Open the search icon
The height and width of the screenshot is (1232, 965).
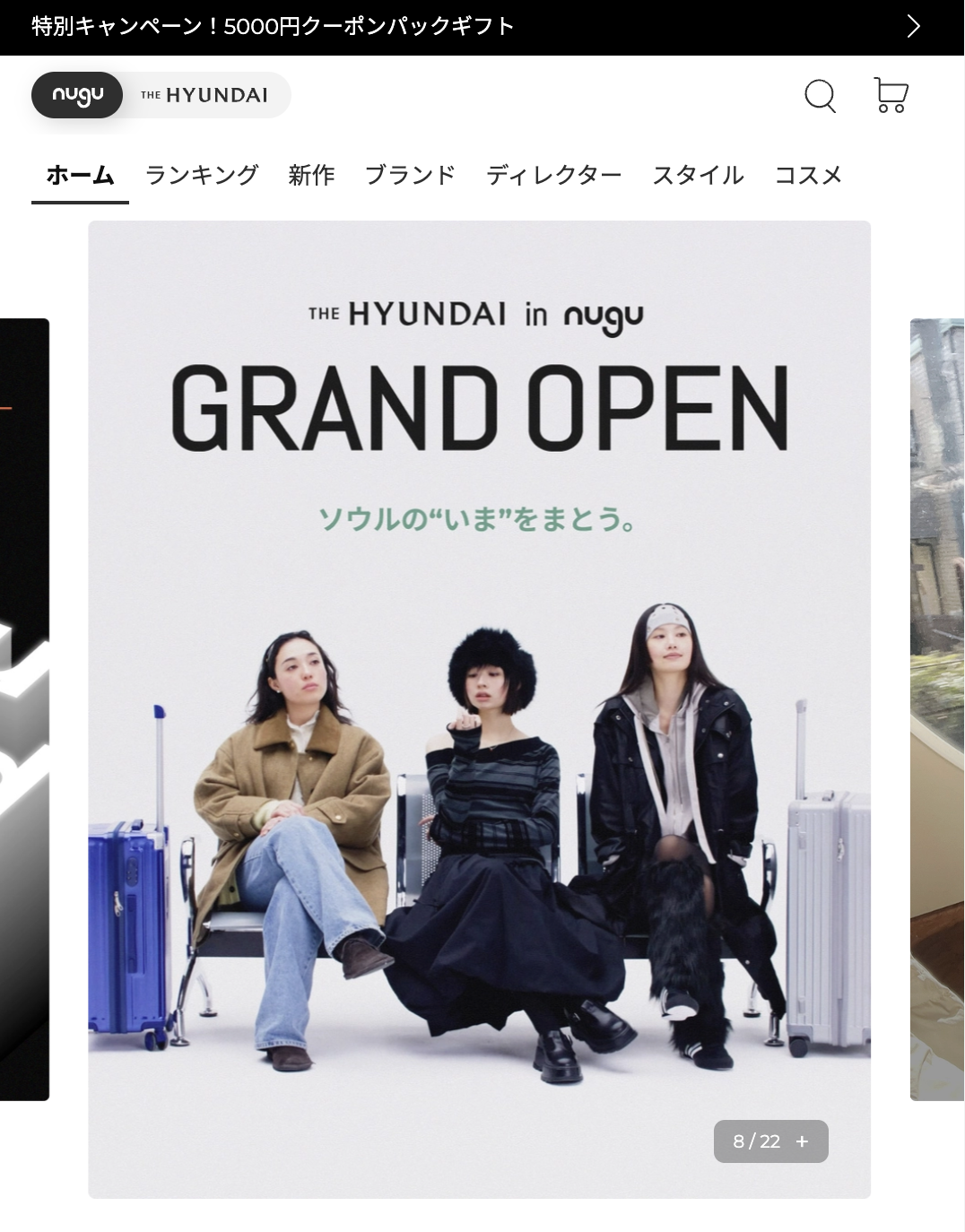[820, 95]
